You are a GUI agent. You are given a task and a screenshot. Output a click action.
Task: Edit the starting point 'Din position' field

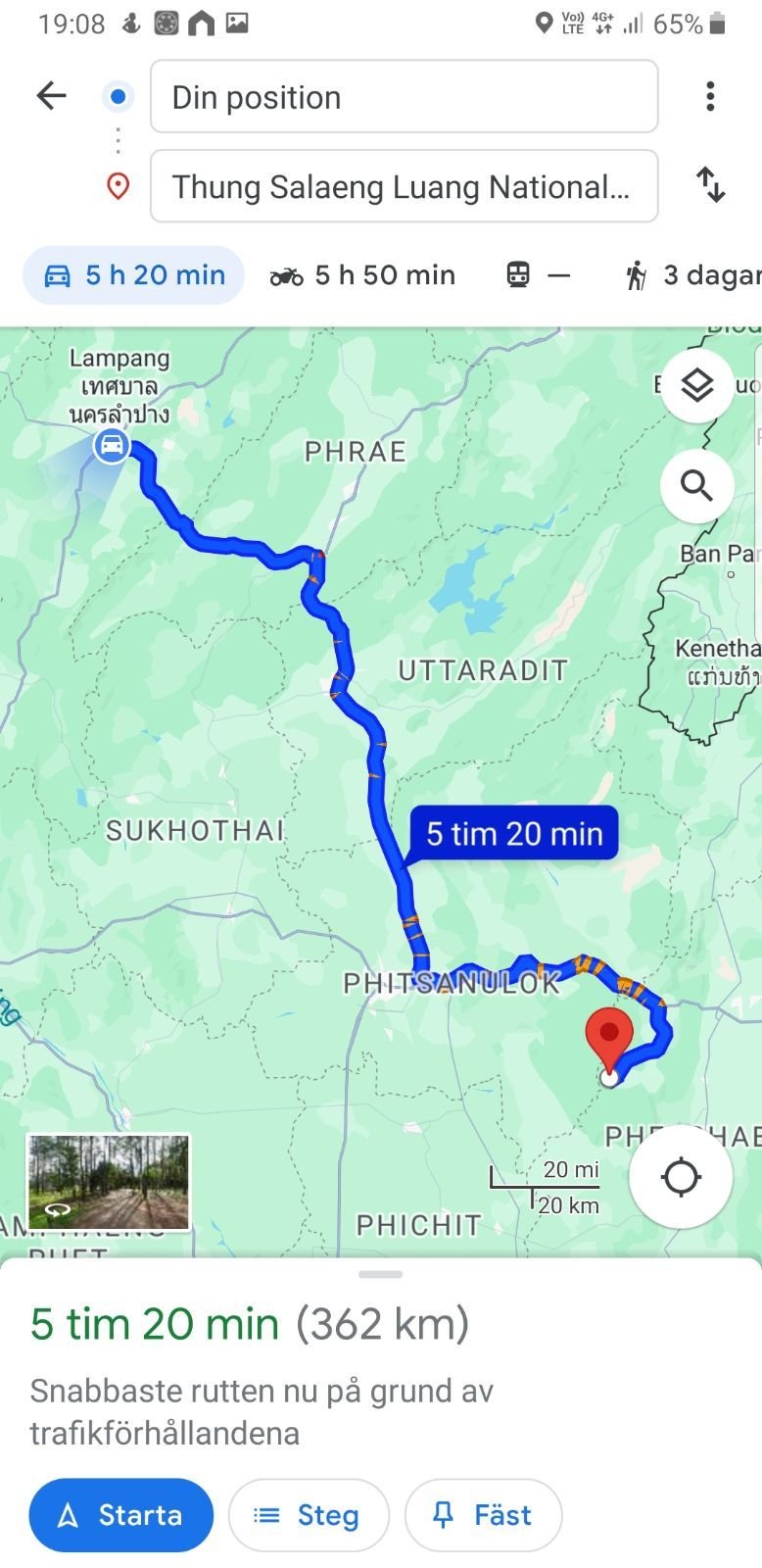point(404,97)
